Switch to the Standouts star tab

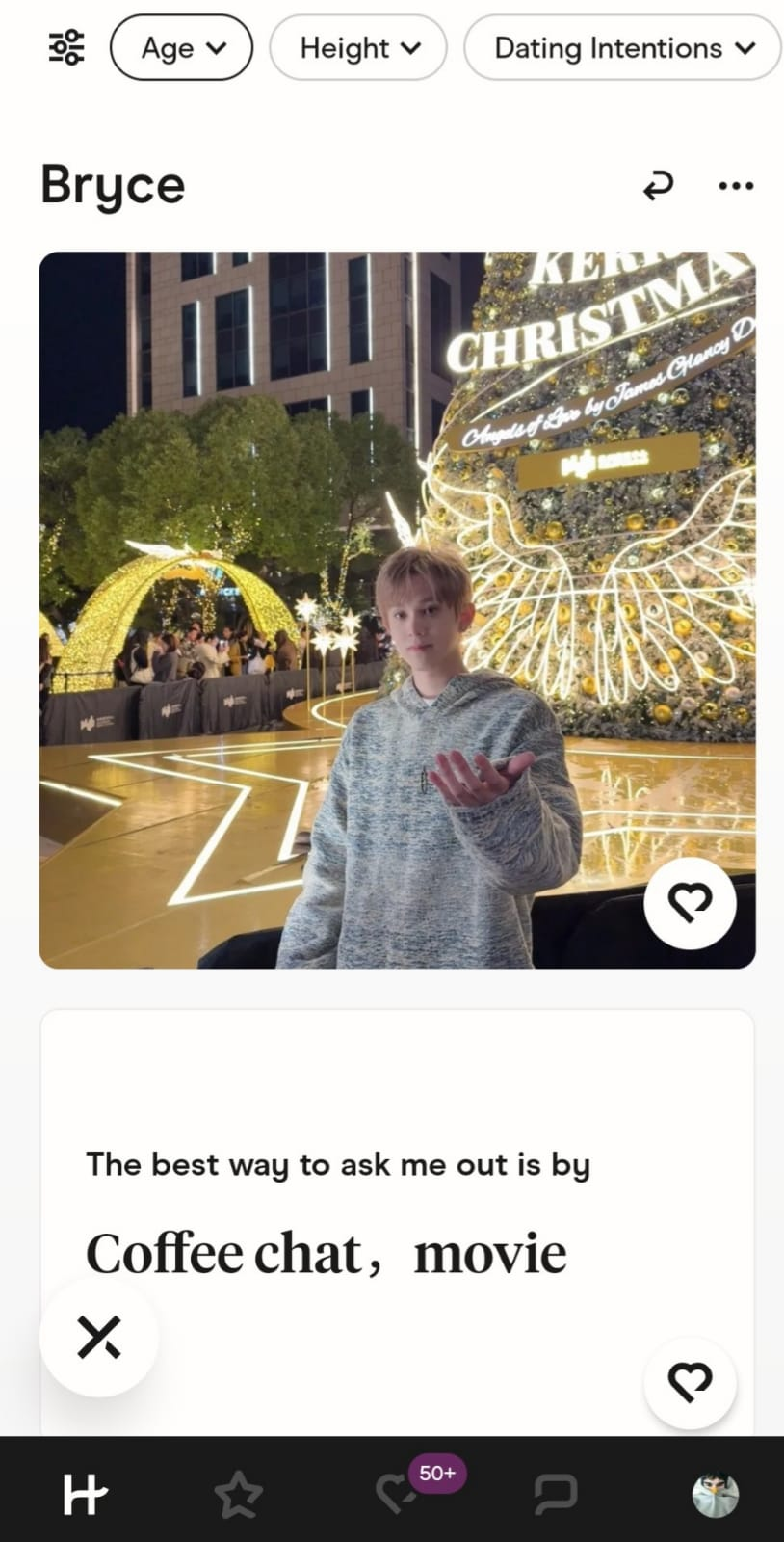pos(238,1495)
